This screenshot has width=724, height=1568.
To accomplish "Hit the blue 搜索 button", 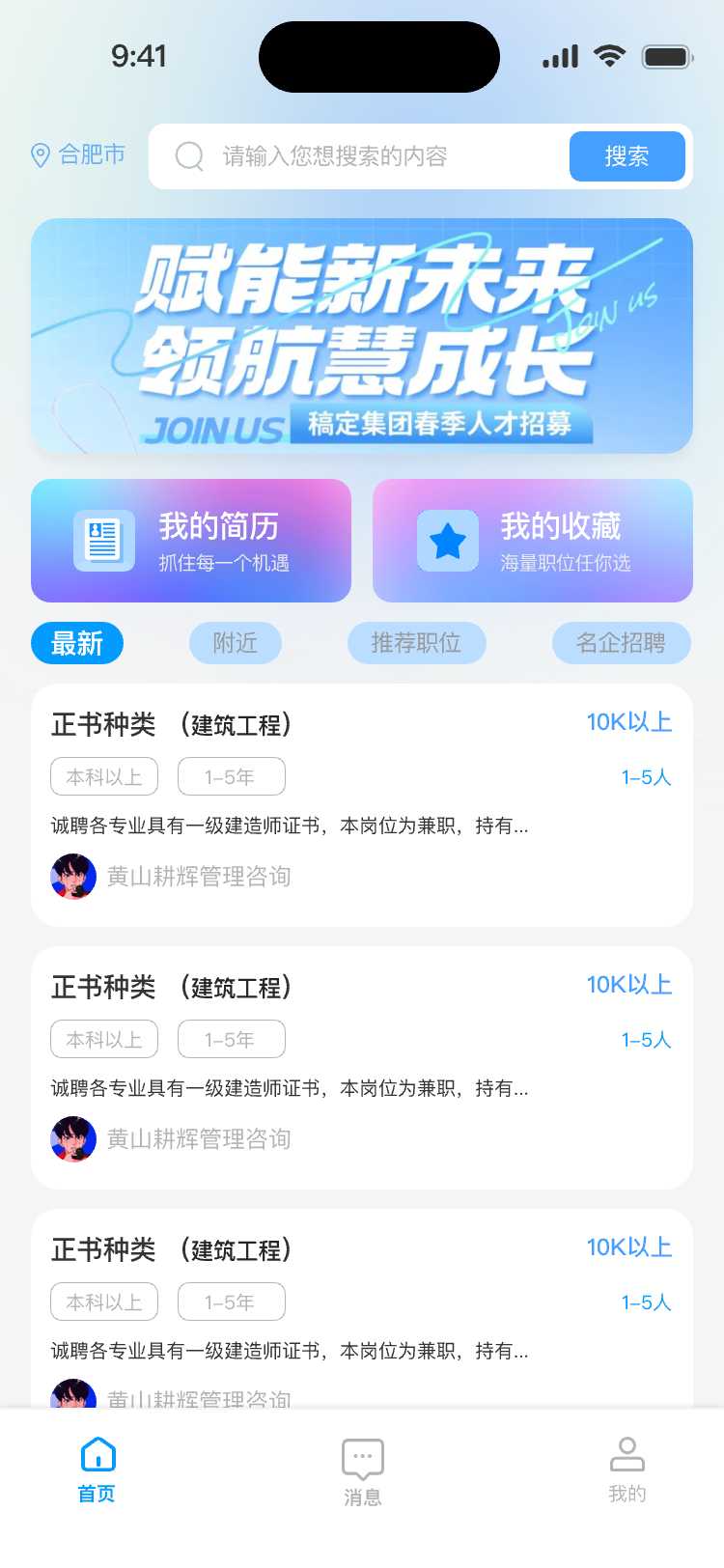I will [x=627, y=156].
